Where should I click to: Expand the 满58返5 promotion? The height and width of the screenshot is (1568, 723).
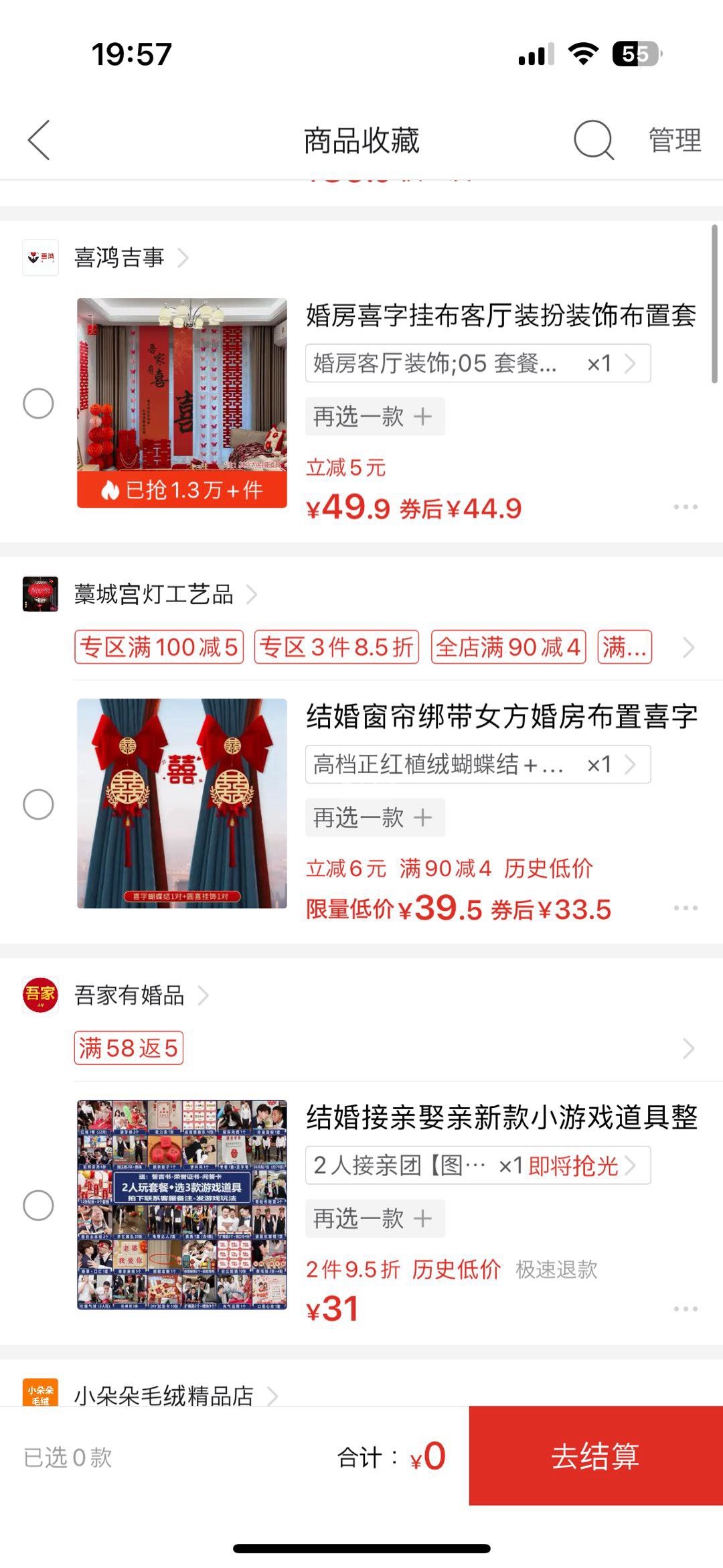point(688,1048)
